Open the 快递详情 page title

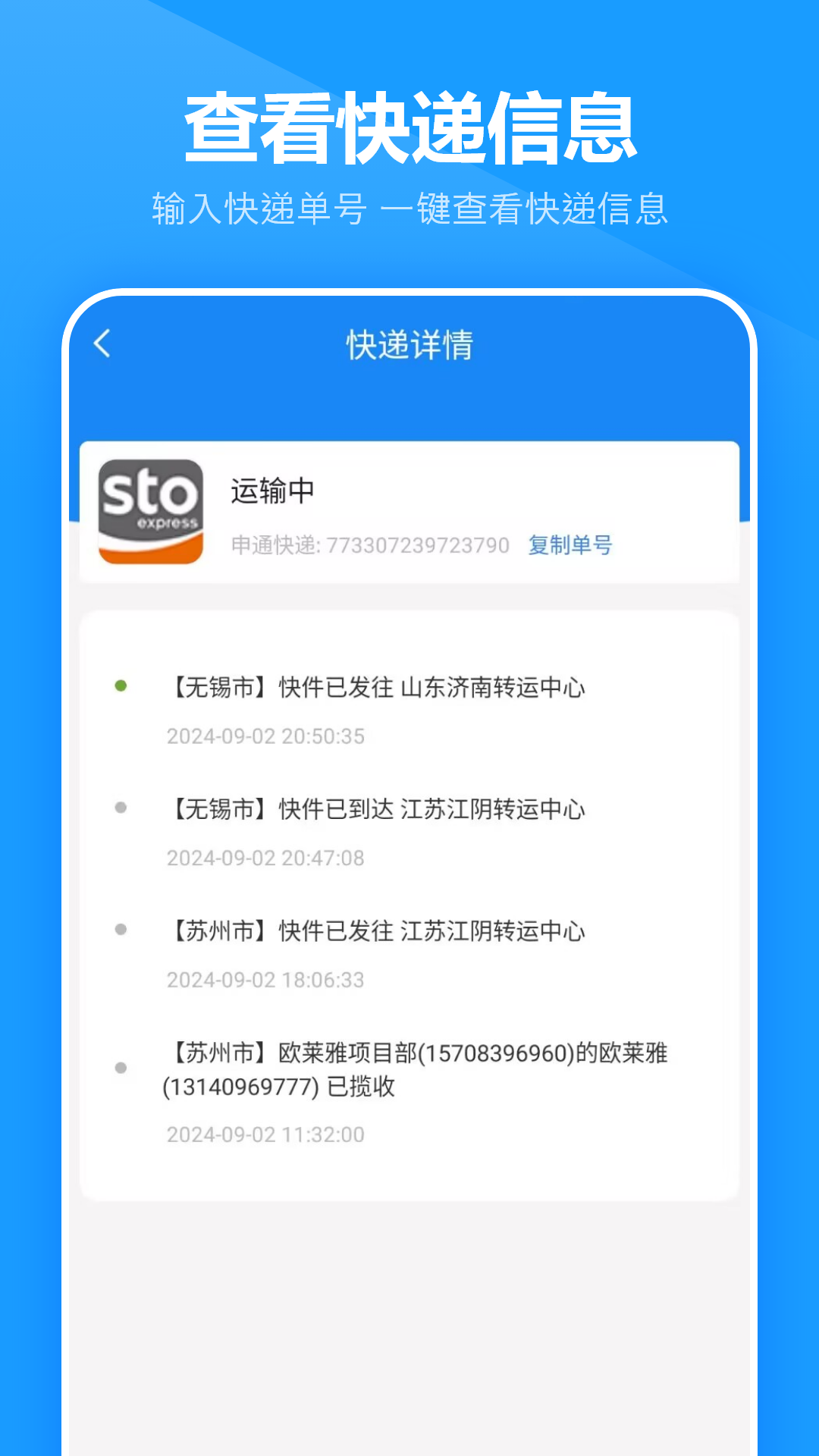click(x=409, y=345)
